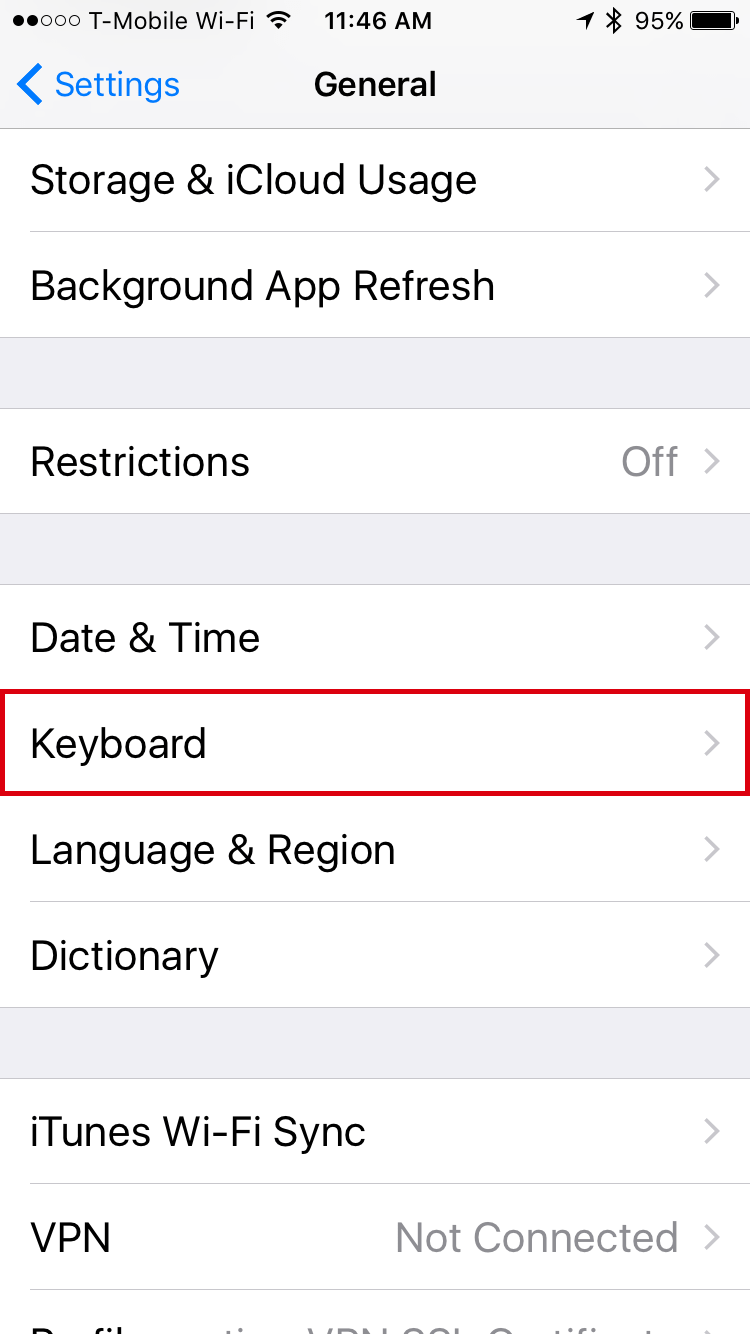This screenshot has width=750, height=1334.
Task: Open the Restrictions row
Action: [375, 461]
